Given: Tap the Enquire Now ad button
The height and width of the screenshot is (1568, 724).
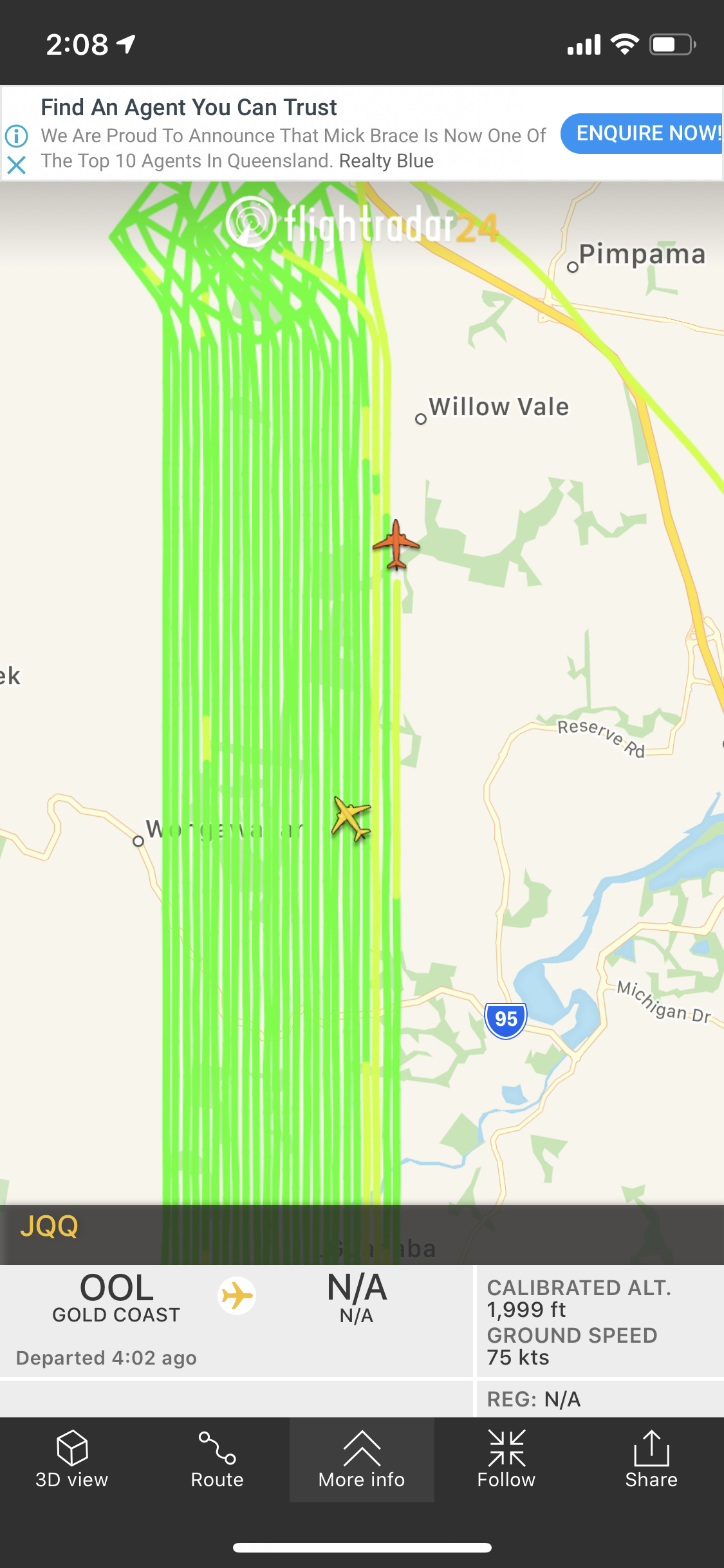Looking at the screenshot, I should (644, 133).
